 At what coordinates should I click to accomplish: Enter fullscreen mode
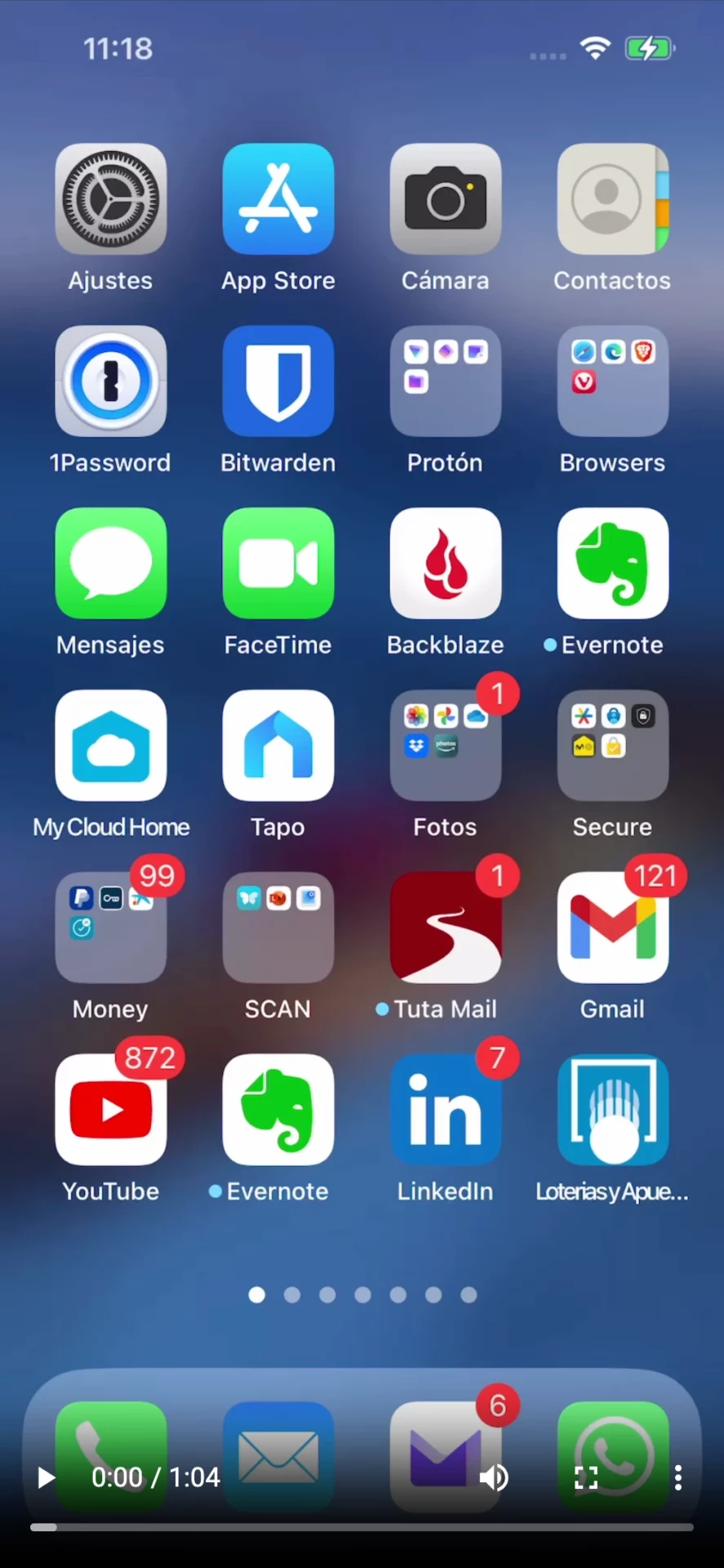click(586, 1477)
